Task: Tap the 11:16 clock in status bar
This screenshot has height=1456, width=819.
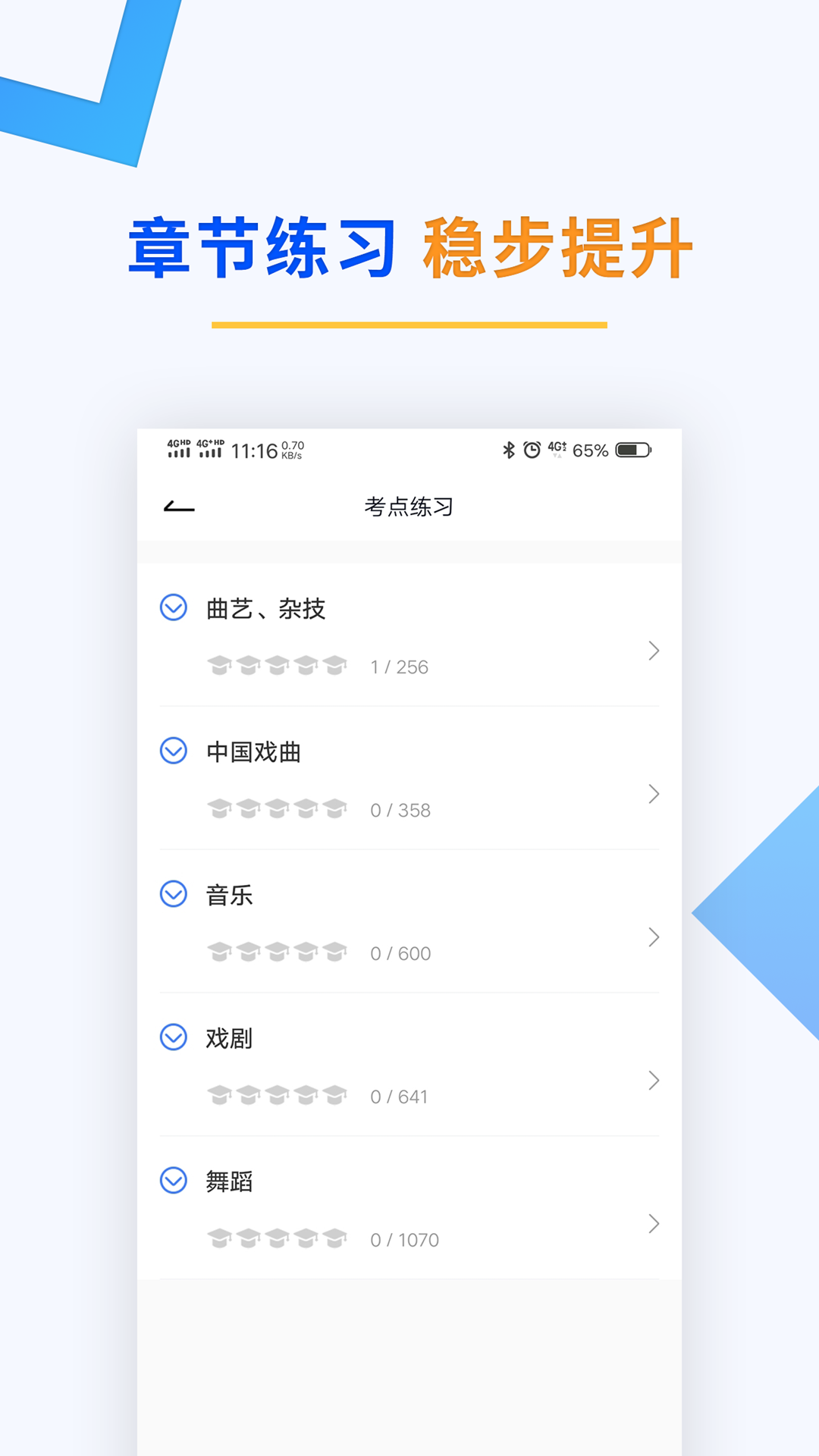Action: point(255,449)
